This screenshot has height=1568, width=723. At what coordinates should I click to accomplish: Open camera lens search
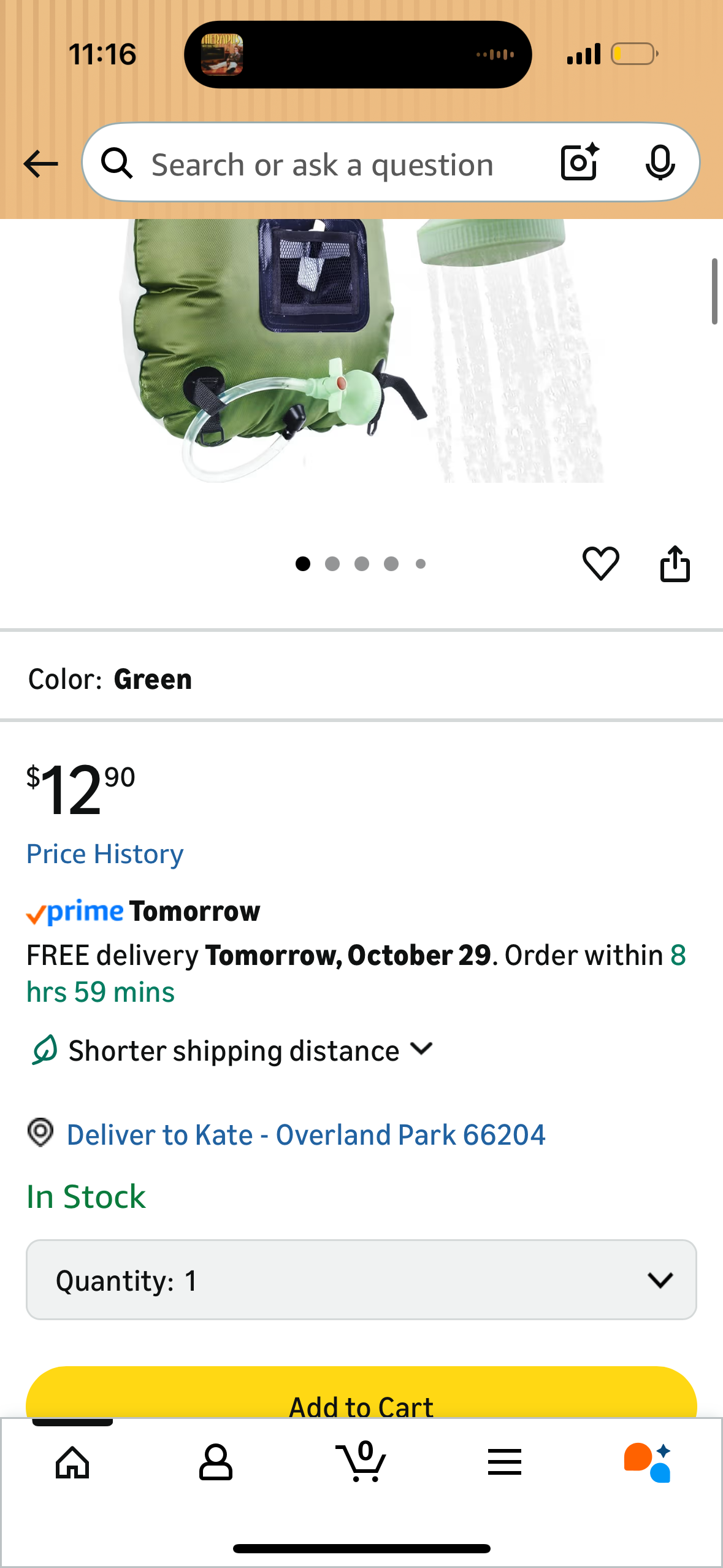point(579,163)
